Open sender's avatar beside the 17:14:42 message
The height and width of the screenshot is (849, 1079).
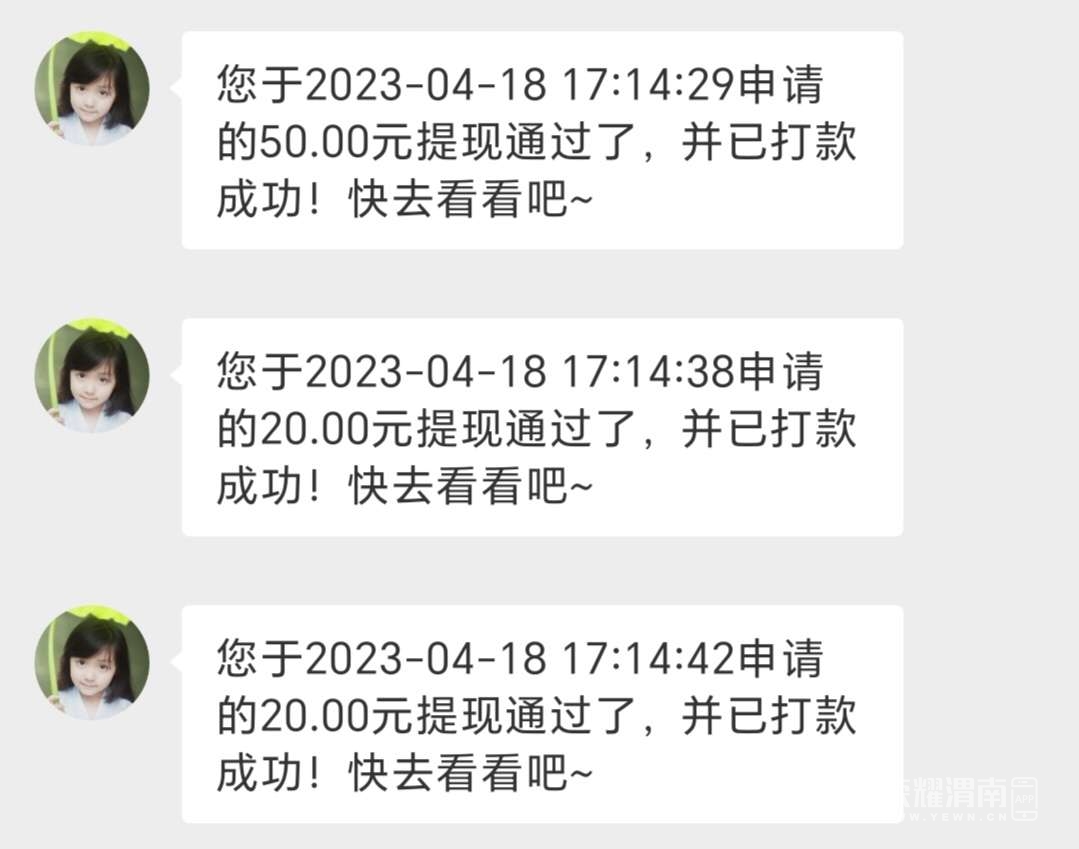point(92,662)
